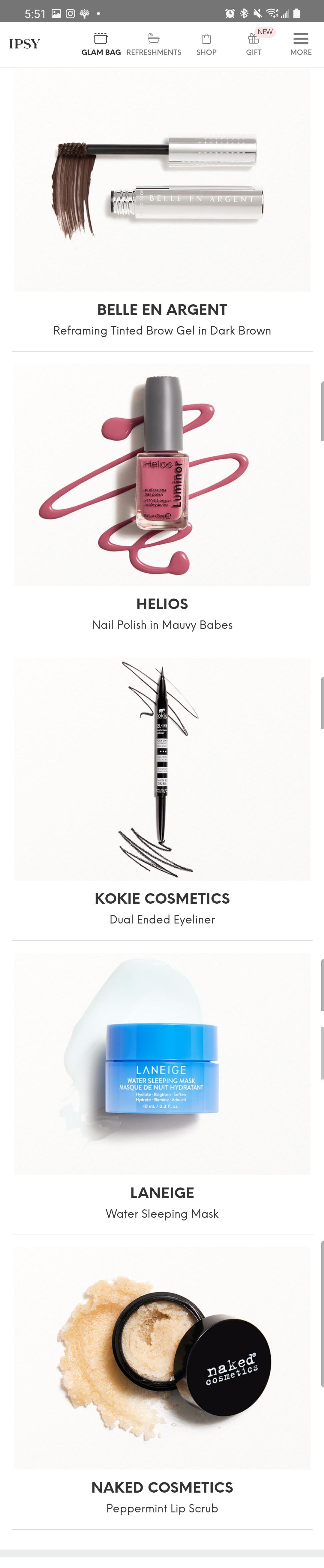The image size is (324, 1568).
Task: View Kokie Cosmetics Dual Ended Eyeliner
Action: [162, 769]
